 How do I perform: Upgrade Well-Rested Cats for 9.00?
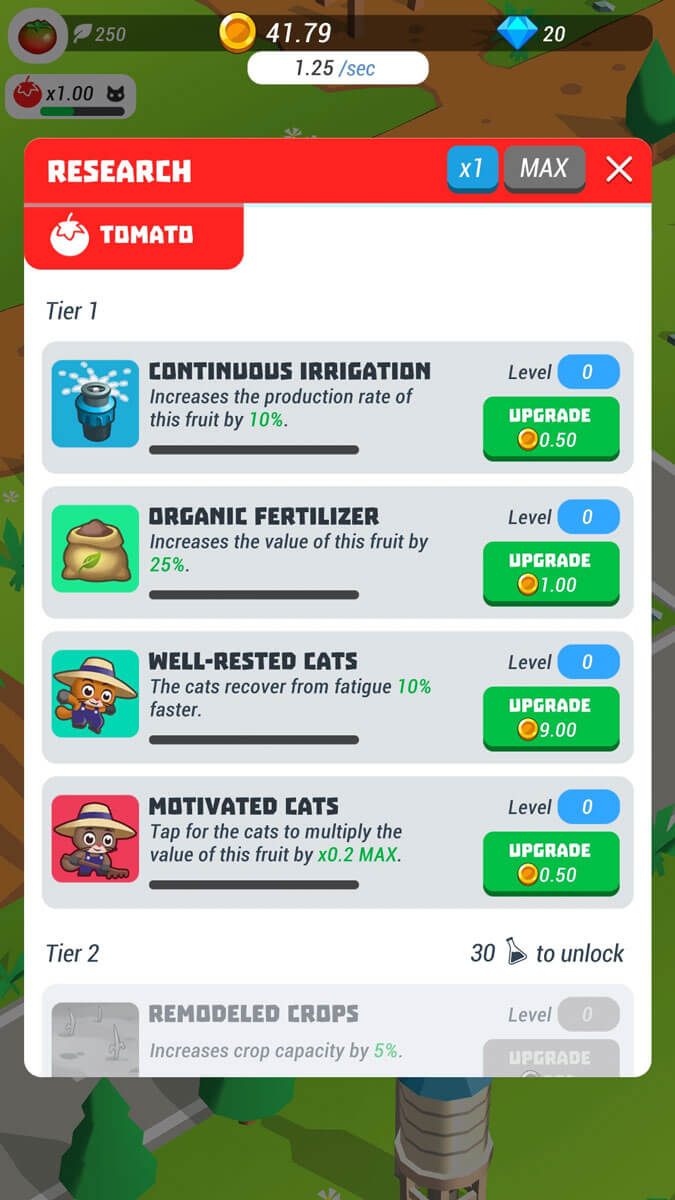551,717
